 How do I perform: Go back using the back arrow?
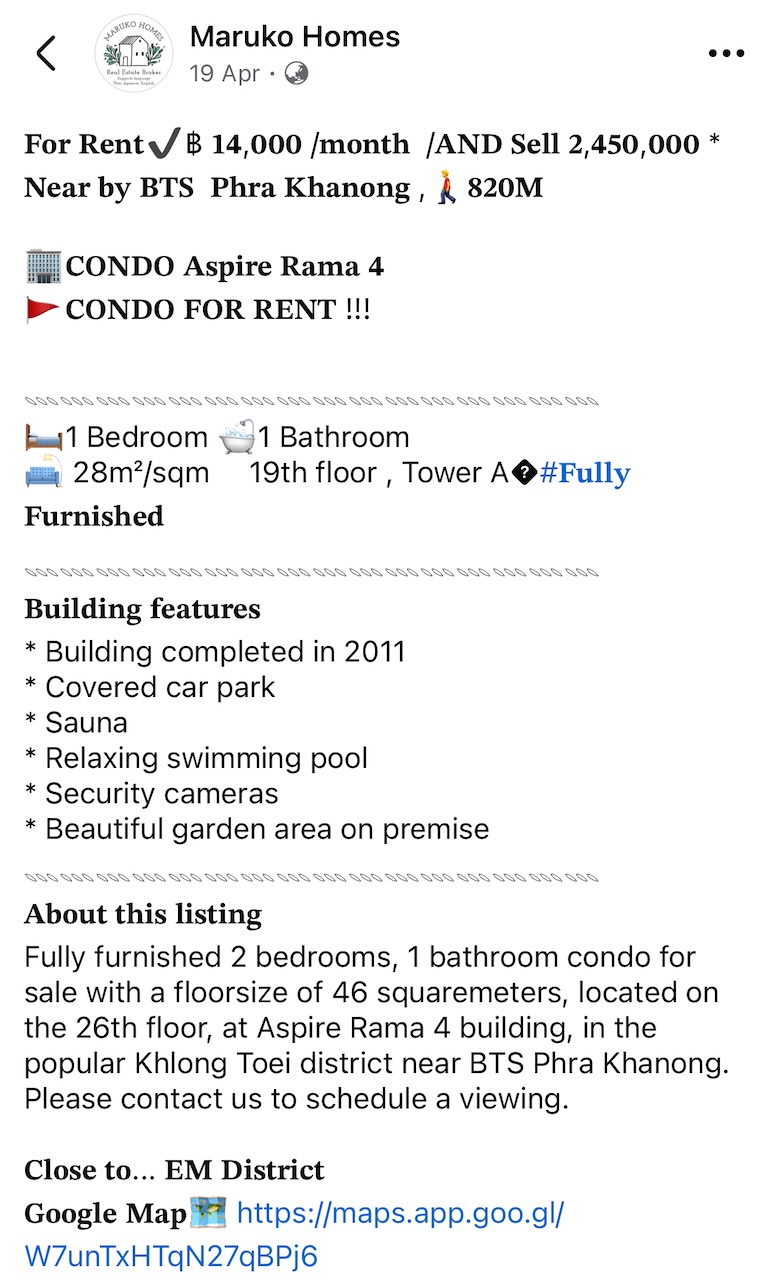[46, 53]
